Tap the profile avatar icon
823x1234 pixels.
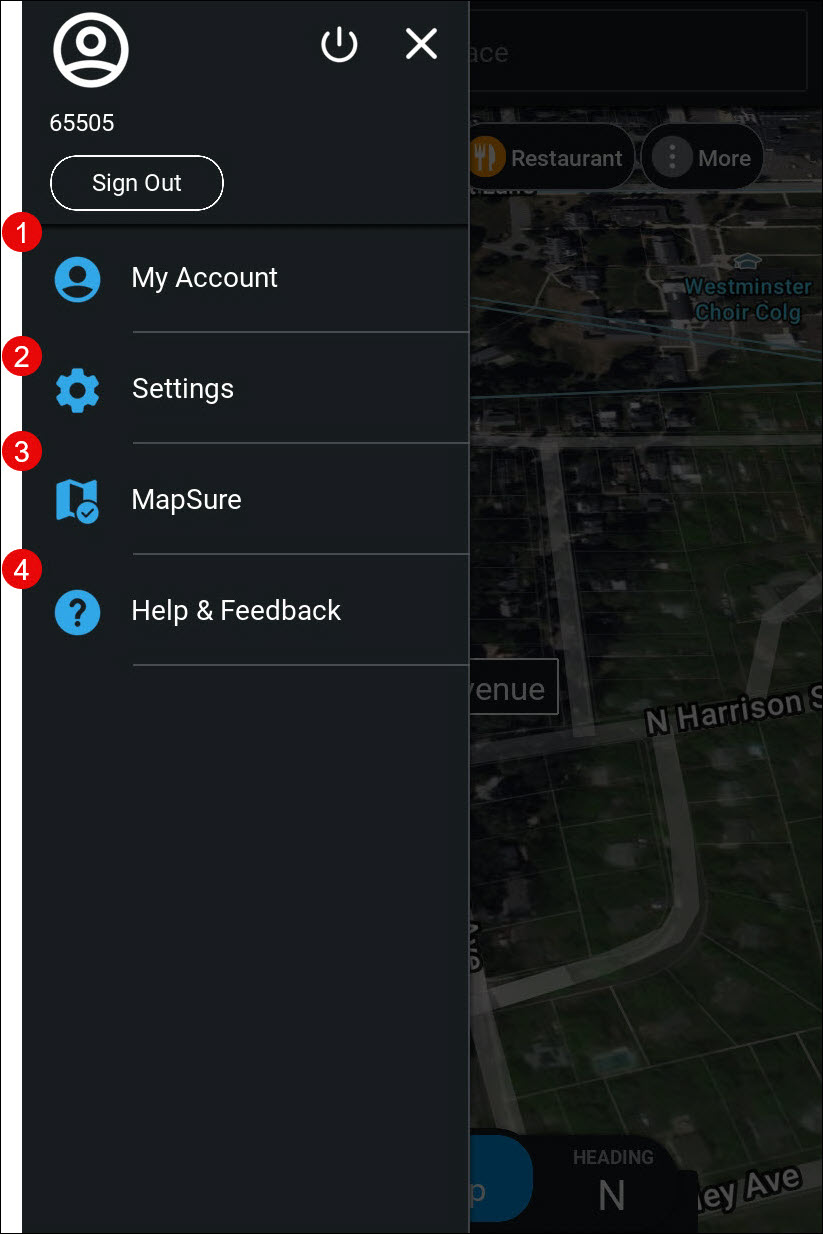91,50
